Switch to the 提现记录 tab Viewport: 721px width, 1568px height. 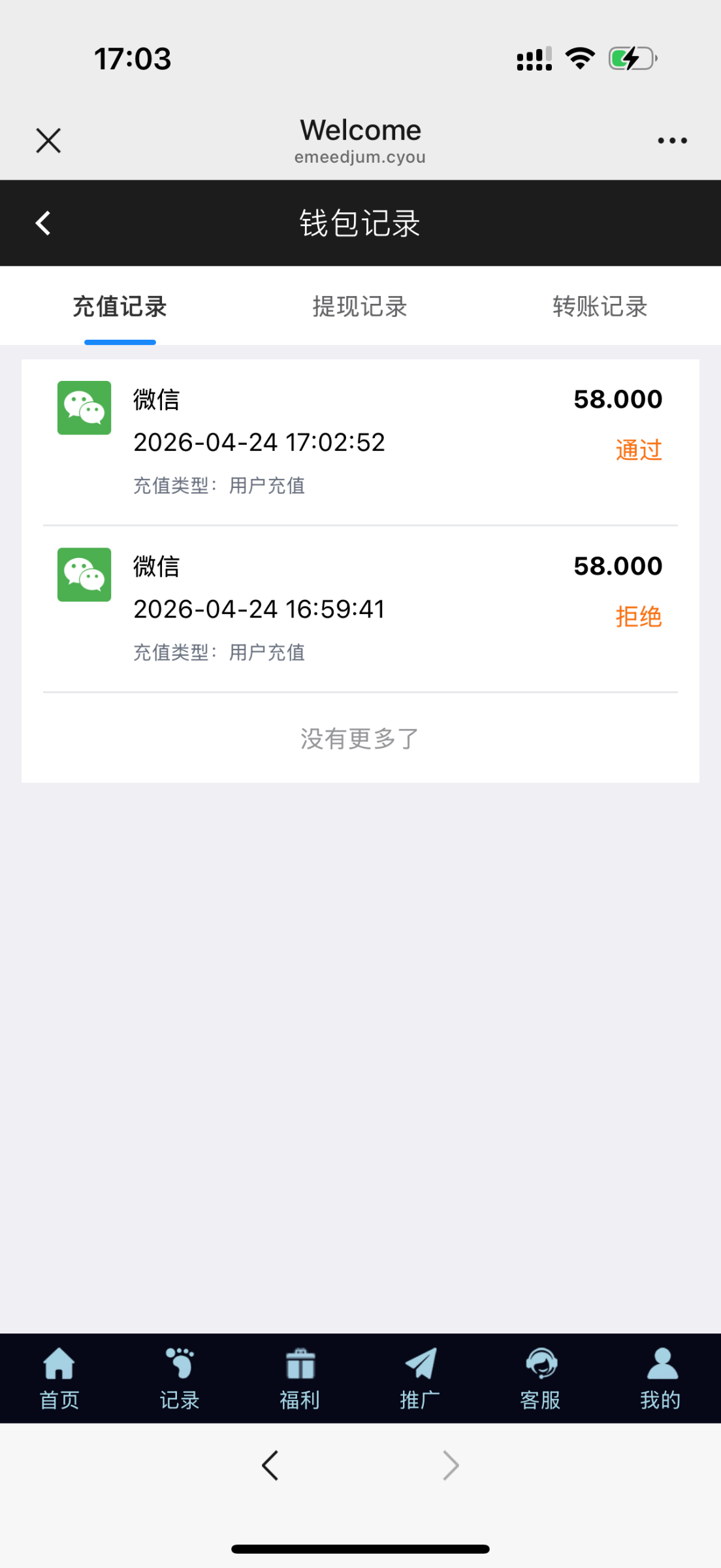click(x=360, y=306)
